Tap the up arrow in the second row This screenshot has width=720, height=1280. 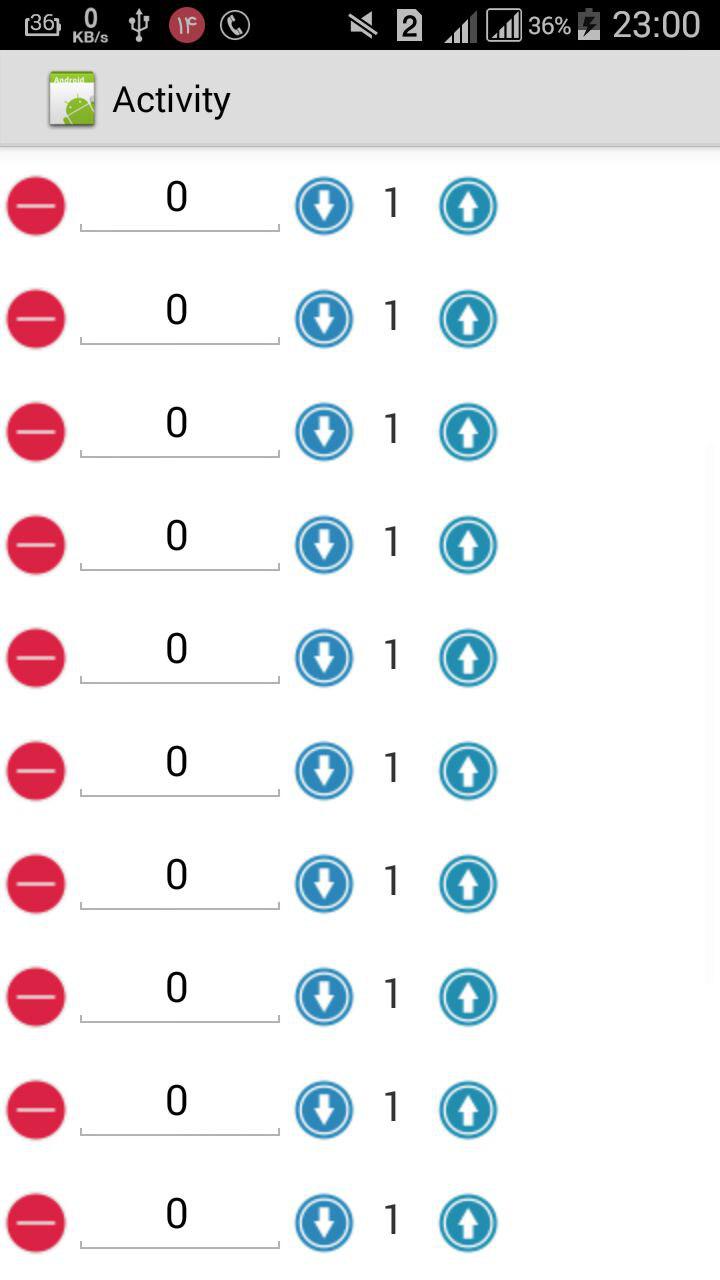468,319
